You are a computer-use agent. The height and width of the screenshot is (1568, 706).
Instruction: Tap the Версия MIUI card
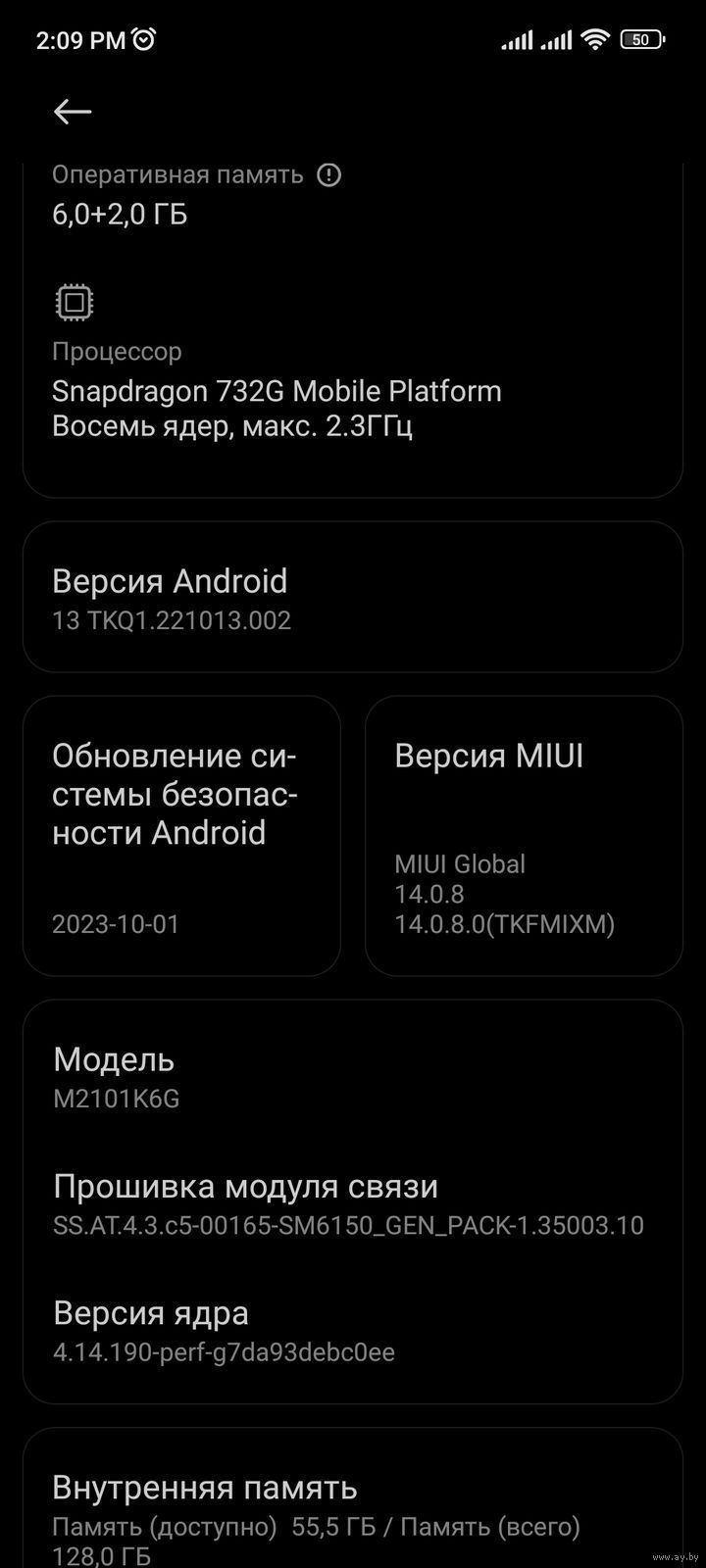[524, 835]
